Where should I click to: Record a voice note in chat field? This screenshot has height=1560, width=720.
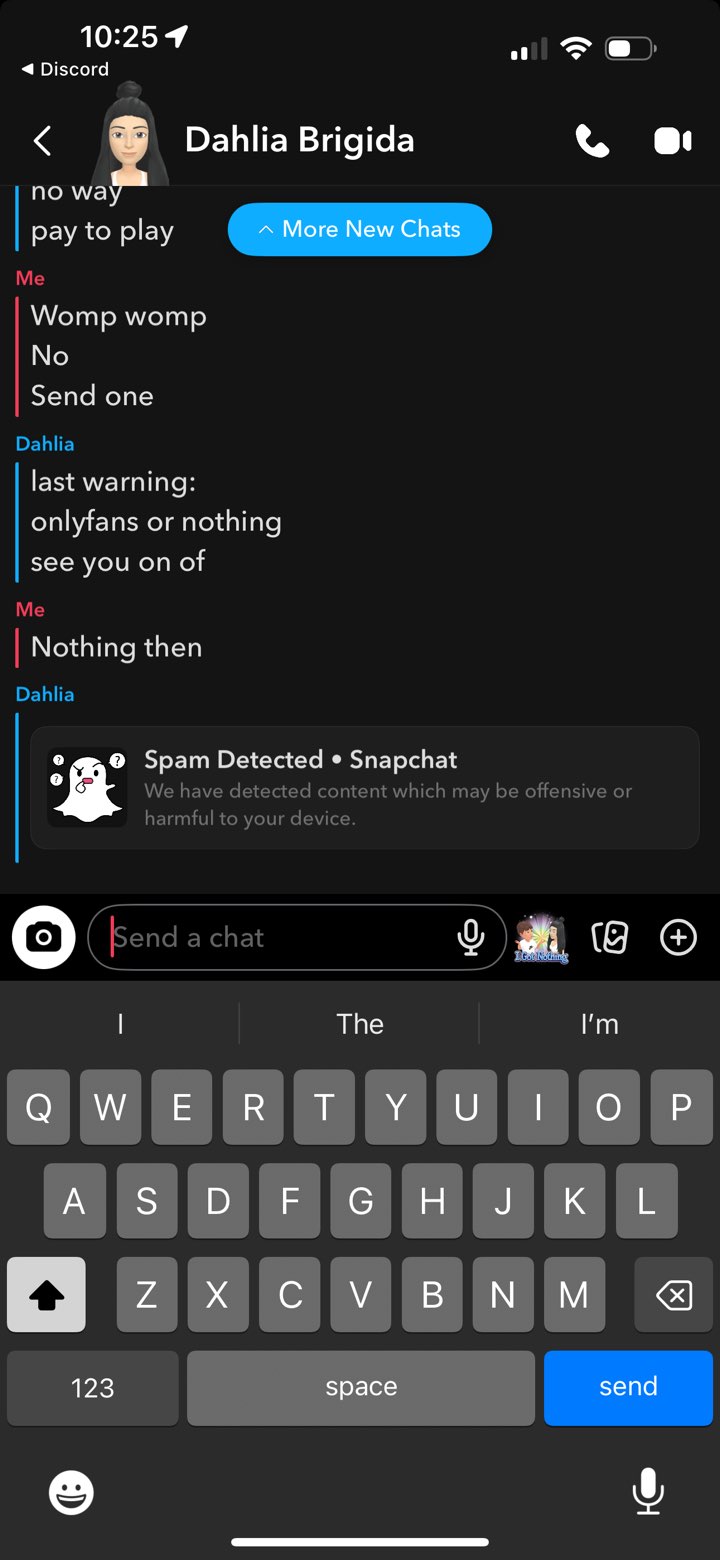point(470,937)
